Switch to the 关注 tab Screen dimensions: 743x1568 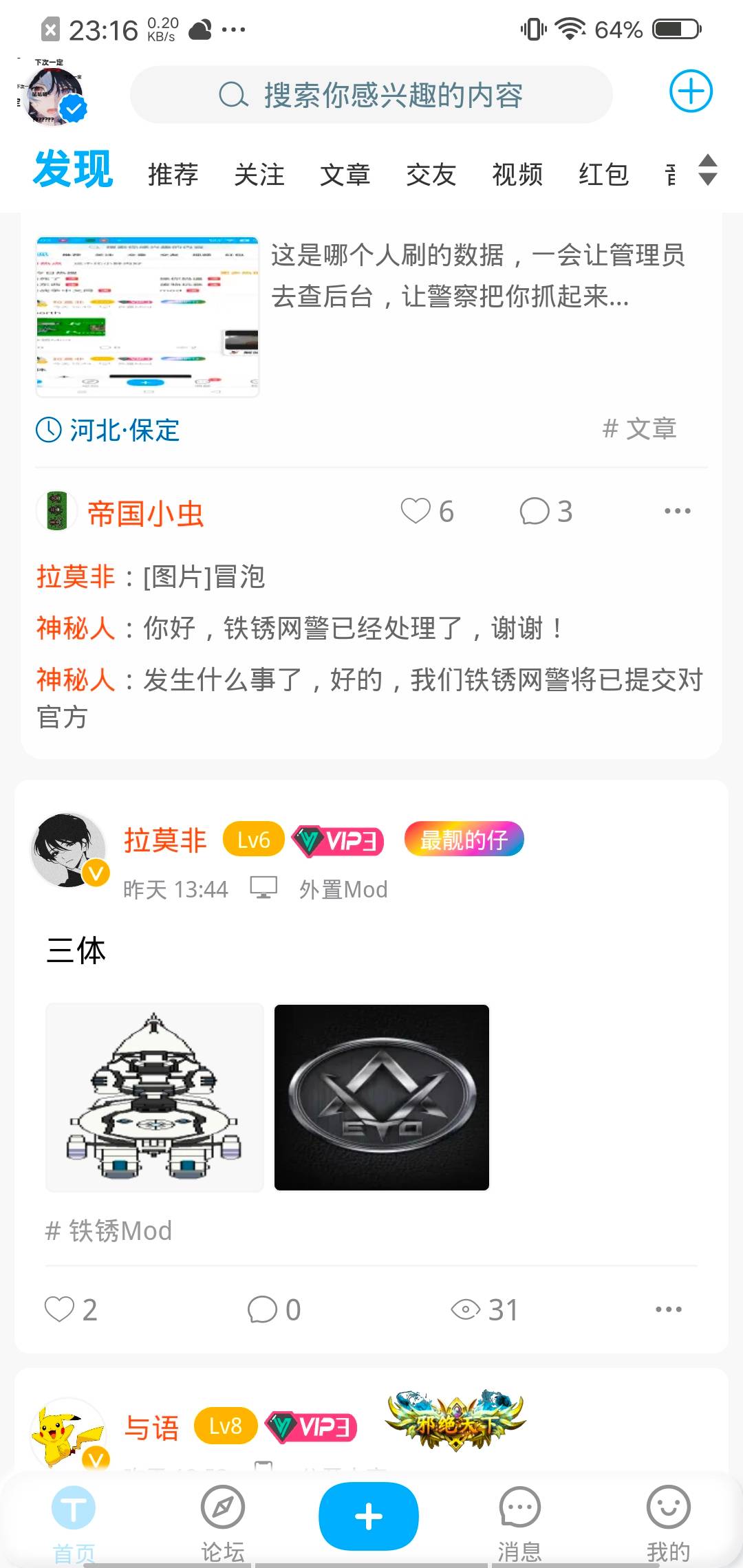[x=259, y=175]
